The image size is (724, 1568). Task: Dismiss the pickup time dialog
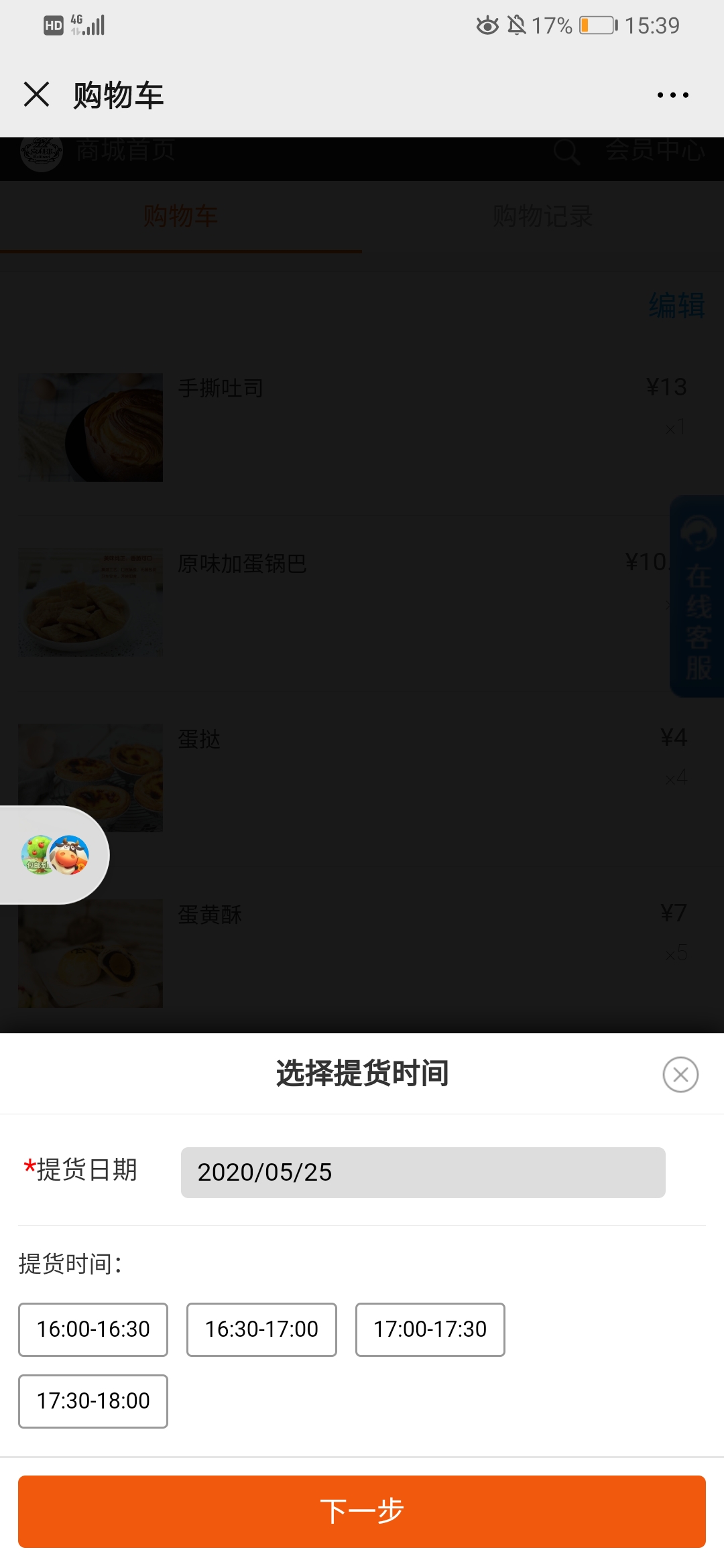(x=680, y=1075)
